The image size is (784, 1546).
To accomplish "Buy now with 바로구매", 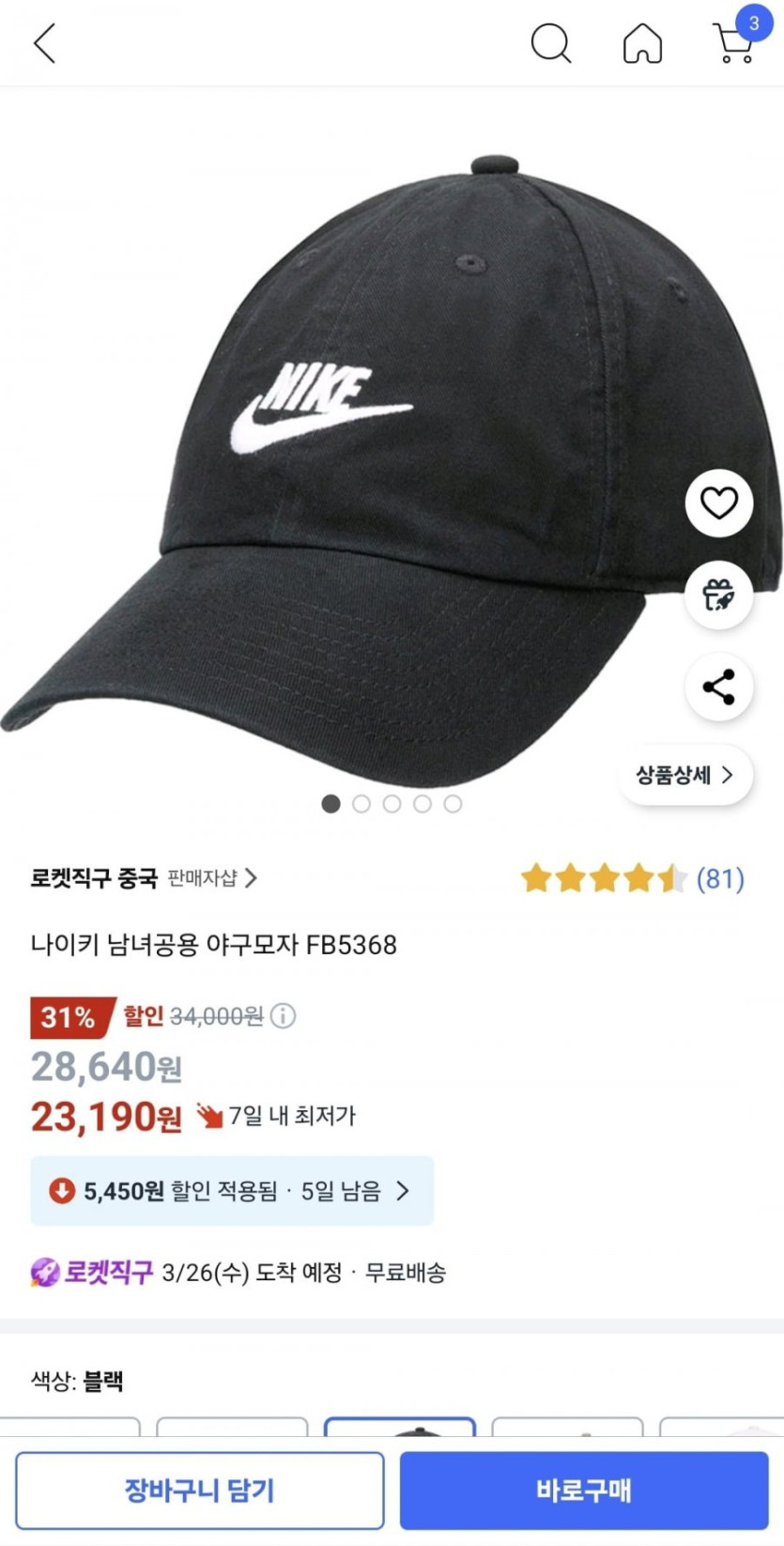I will pyautogui.click(x=584, y=1491).
